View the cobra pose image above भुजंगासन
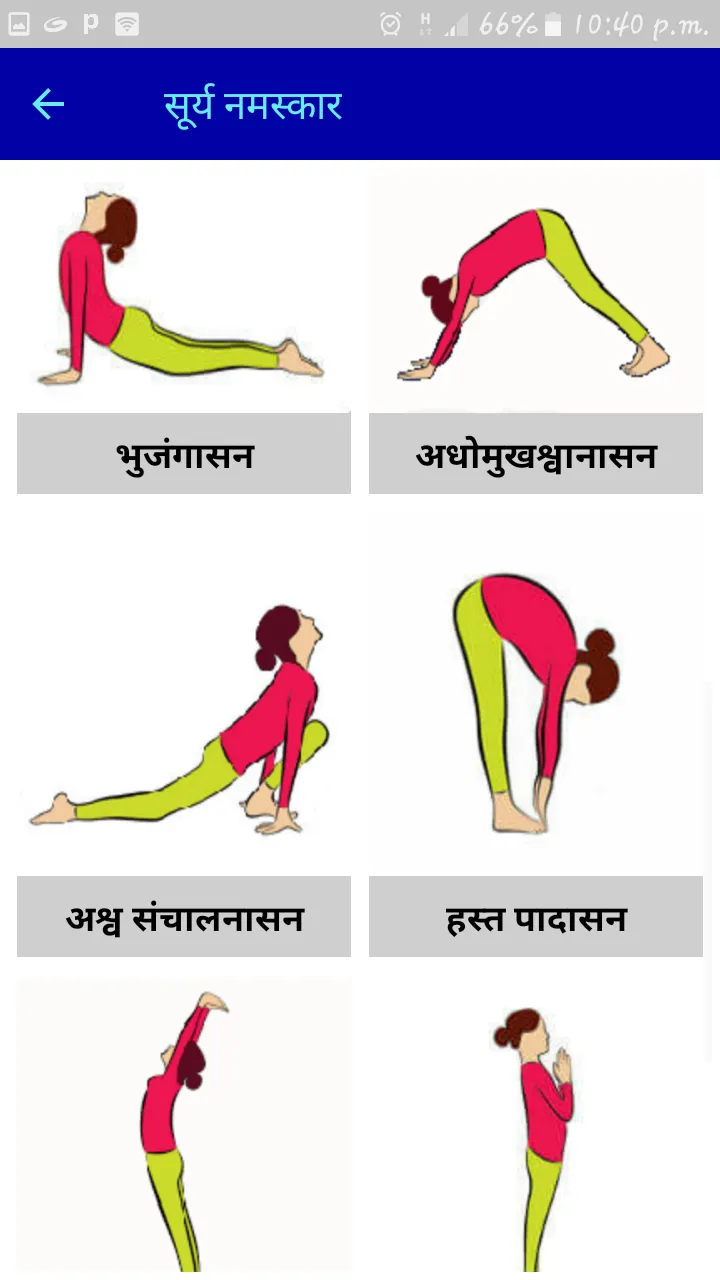720x1280 pixels. [x=184, y=292]
